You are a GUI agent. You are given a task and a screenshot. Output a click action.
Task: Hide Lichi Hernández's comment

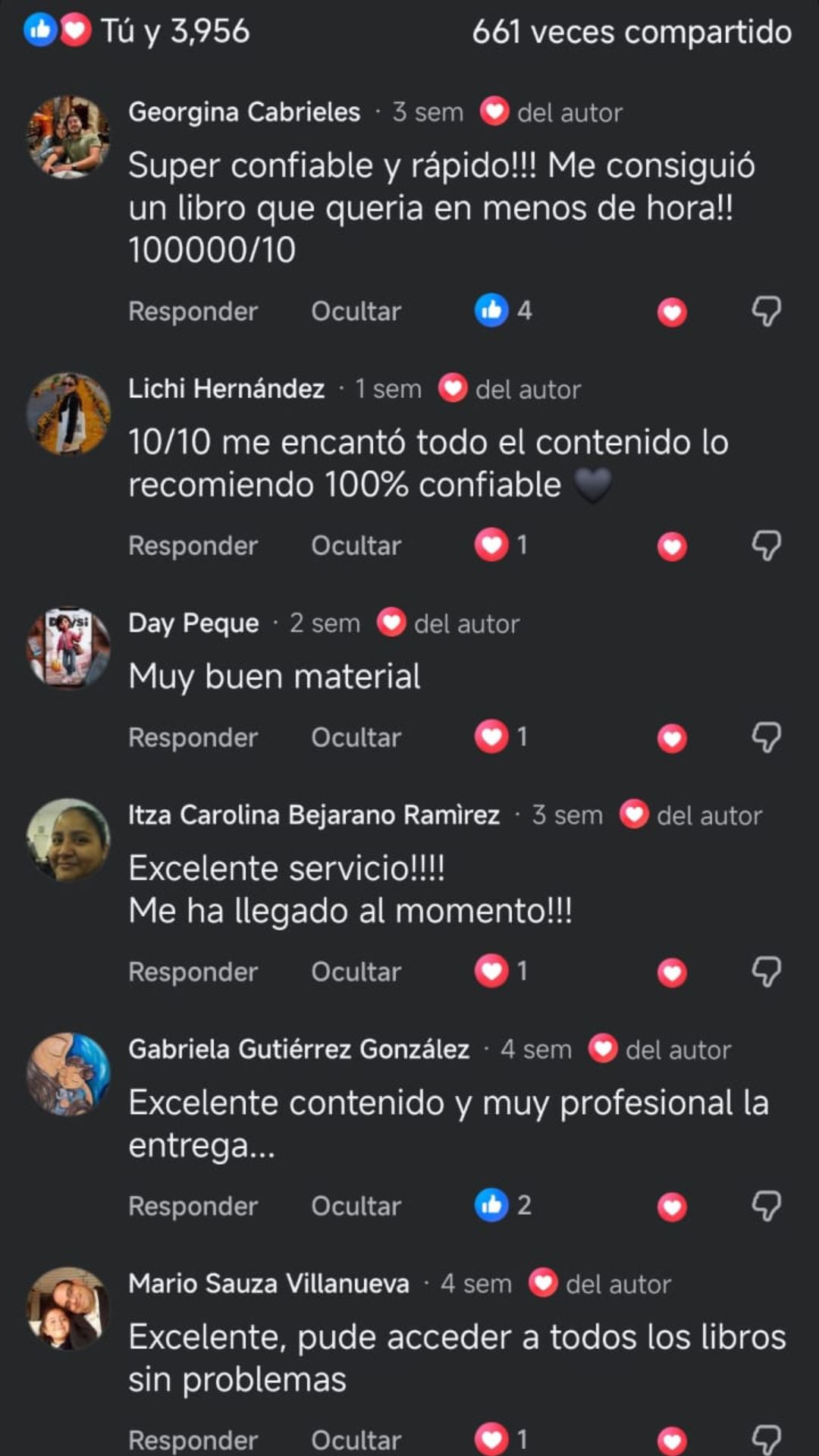pyautogui.click(x=356, y=546)
